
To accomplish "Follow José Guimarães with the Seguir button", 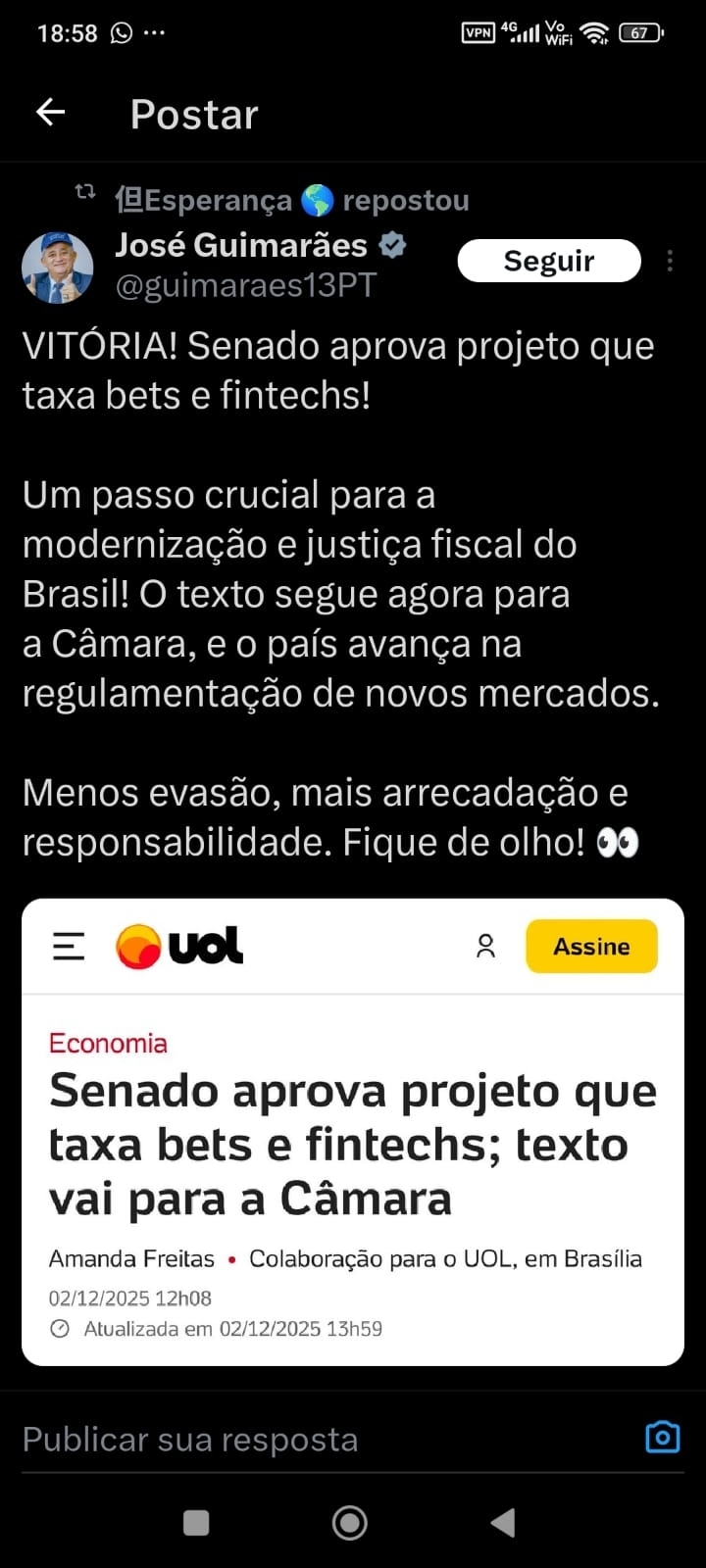I will tap(549, 261).
